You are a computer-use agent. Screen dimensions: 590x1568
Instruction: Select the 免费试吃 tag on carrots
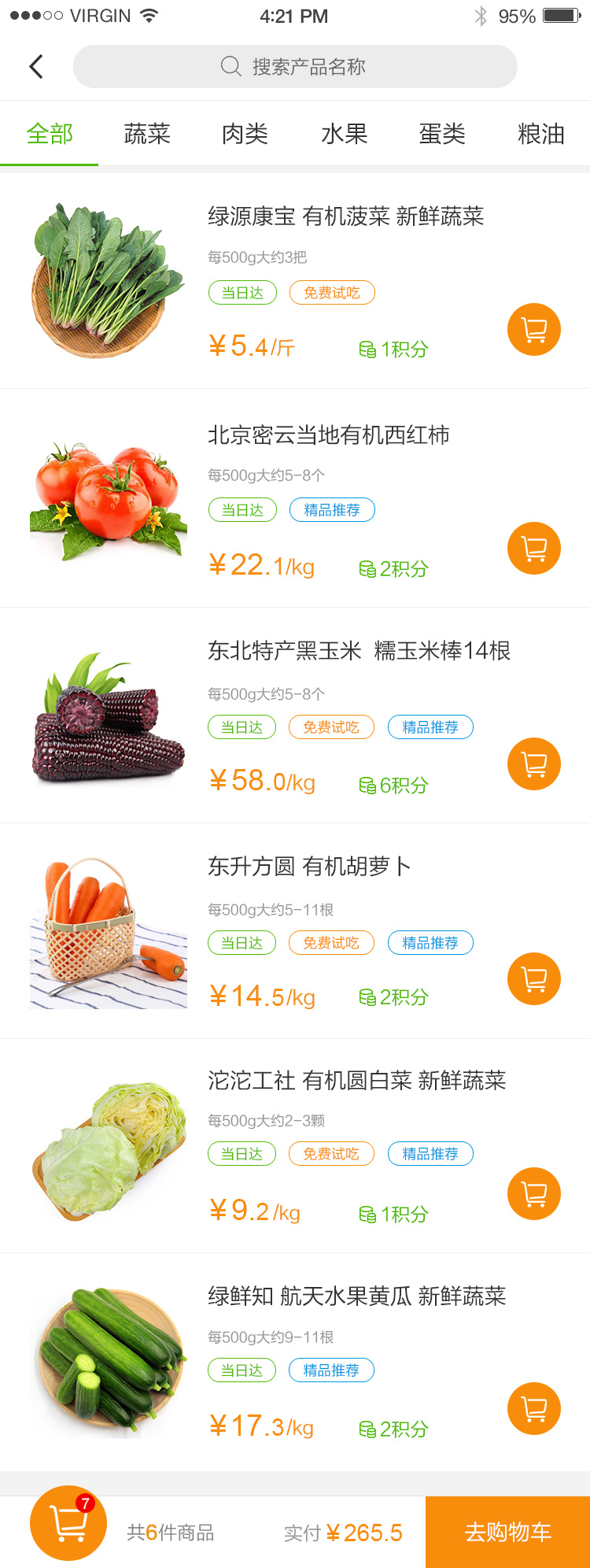(x=331, y=942)
